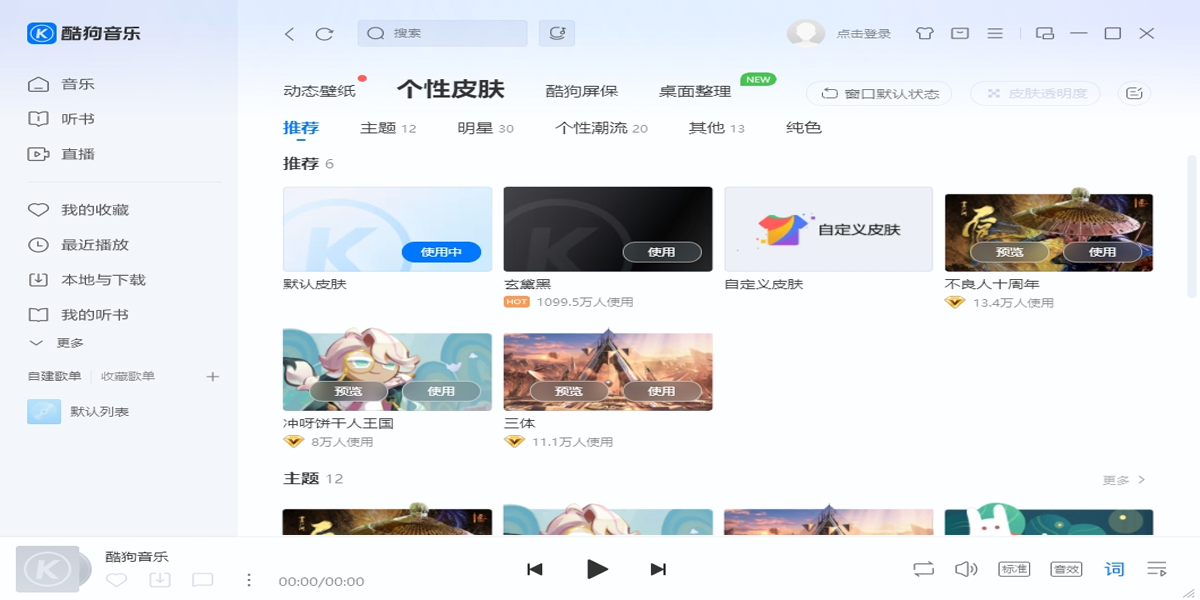This screenshot has height=600, width=1200.
Task: Play the current track
Action: point(597,569)
